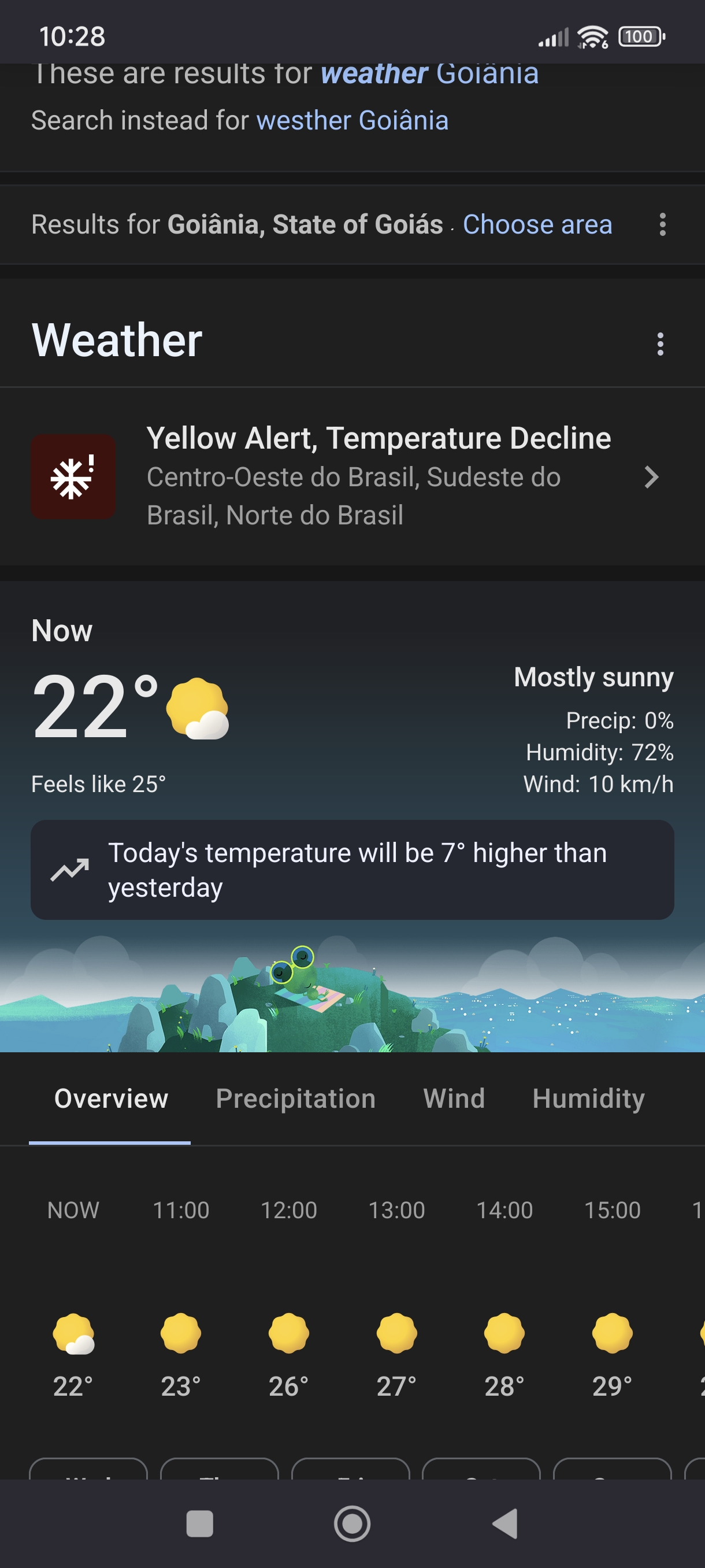Tap the Choose area link

(x=537, y=224)
